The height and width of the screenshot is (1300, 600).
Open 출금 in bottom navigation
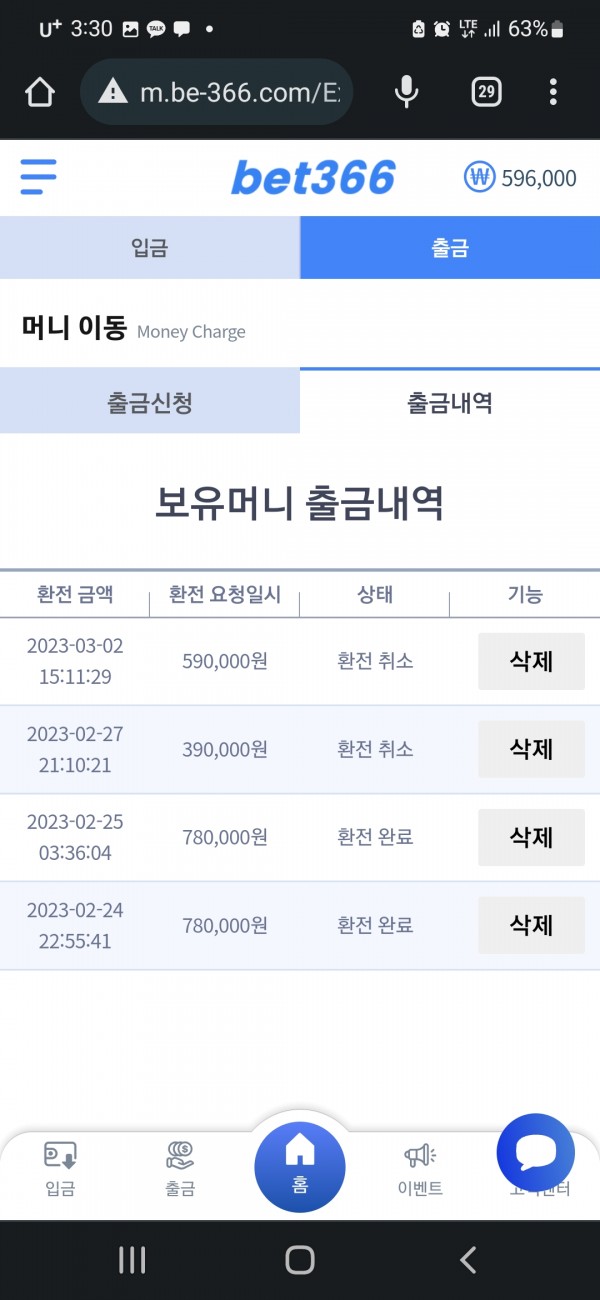point(180,1168)
